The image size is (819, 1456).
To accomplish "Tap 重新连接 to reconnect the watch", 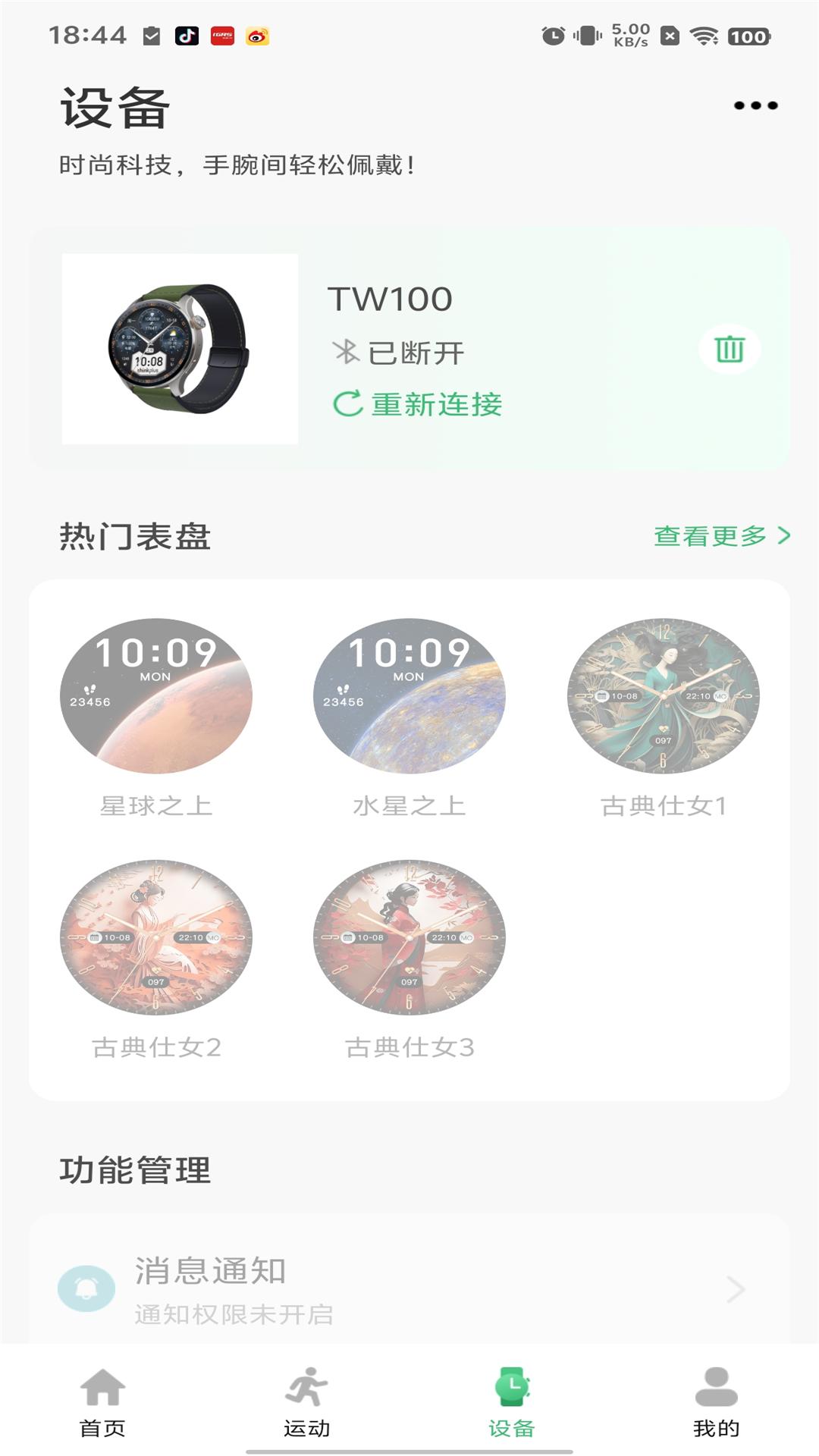I will (x=437, y=406).
